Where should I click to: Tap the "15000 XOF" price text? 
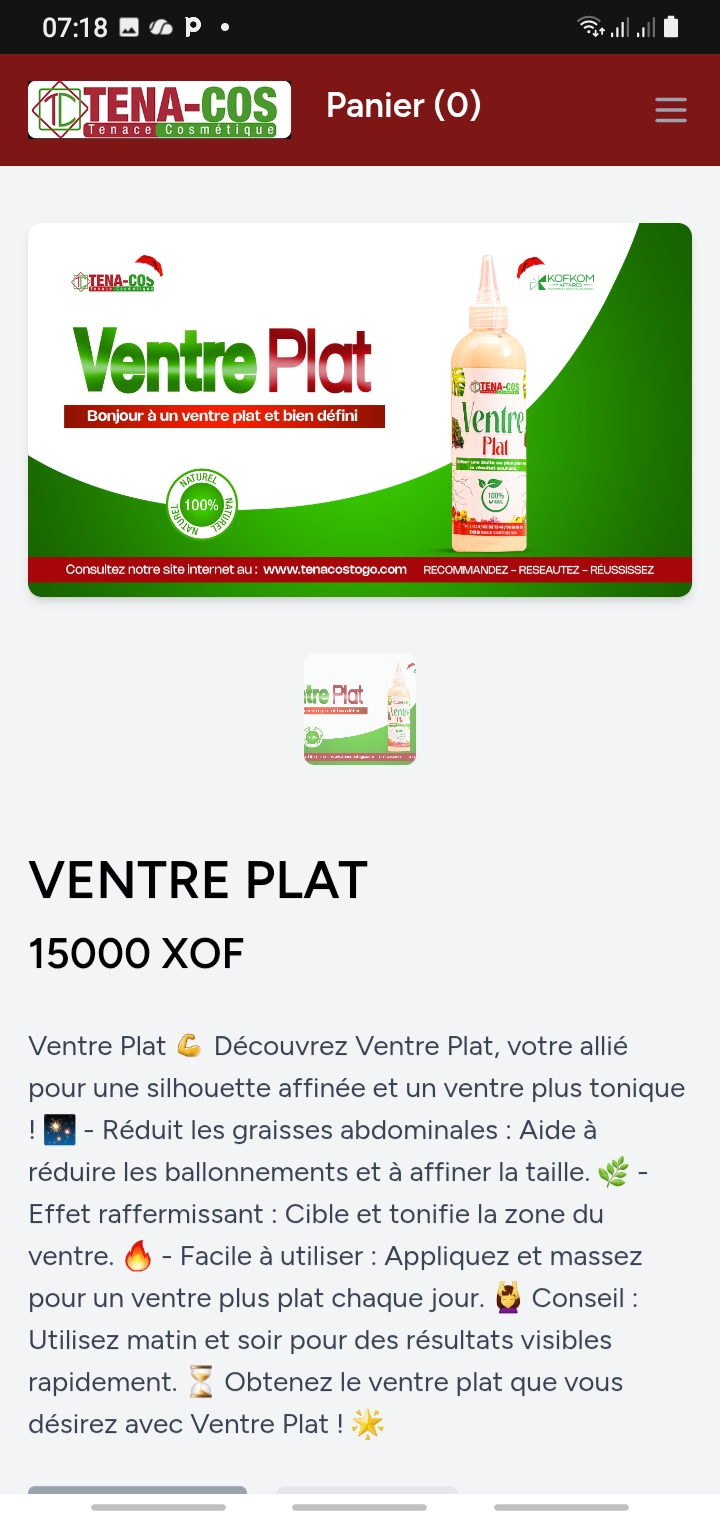136,952
